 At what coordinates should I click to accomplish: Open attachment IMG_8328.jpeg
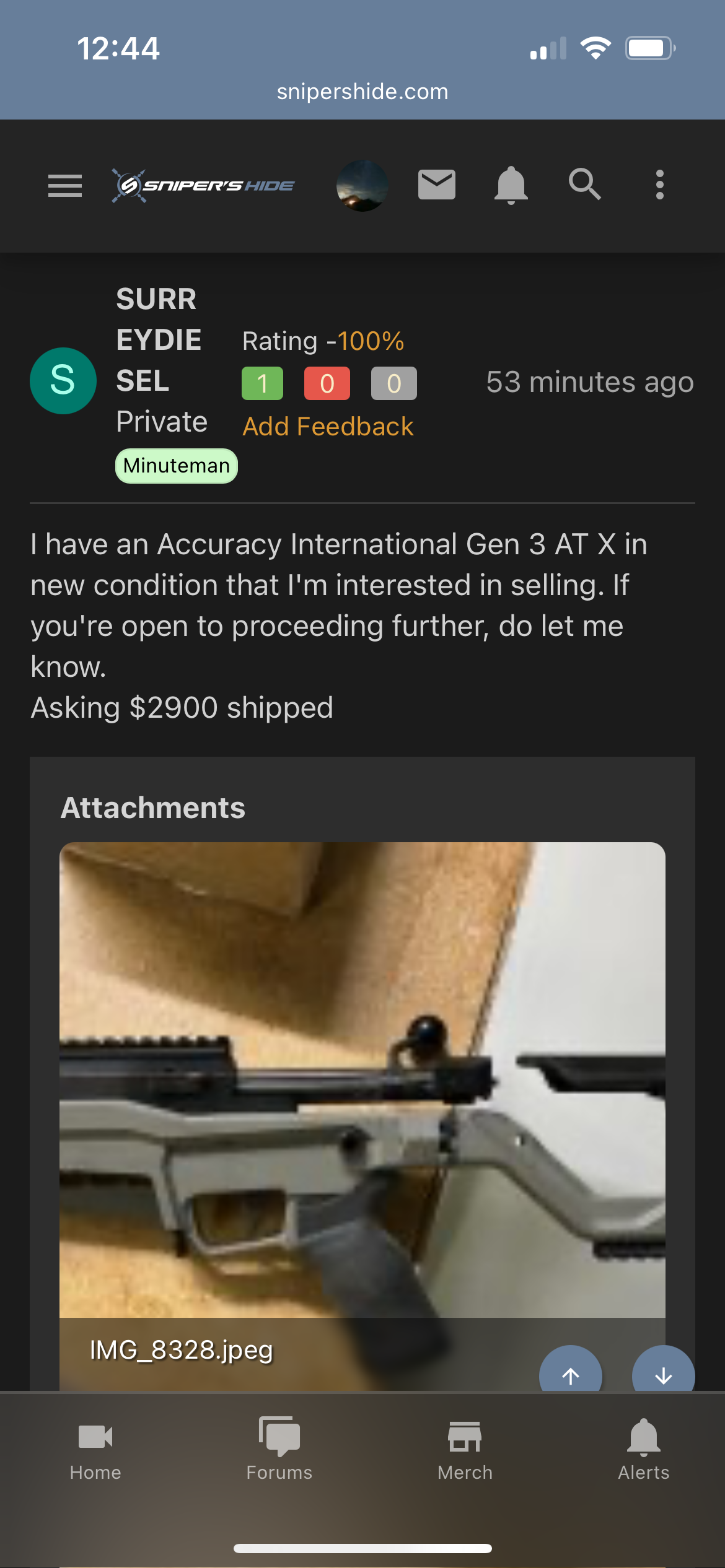click(362, 1116)
